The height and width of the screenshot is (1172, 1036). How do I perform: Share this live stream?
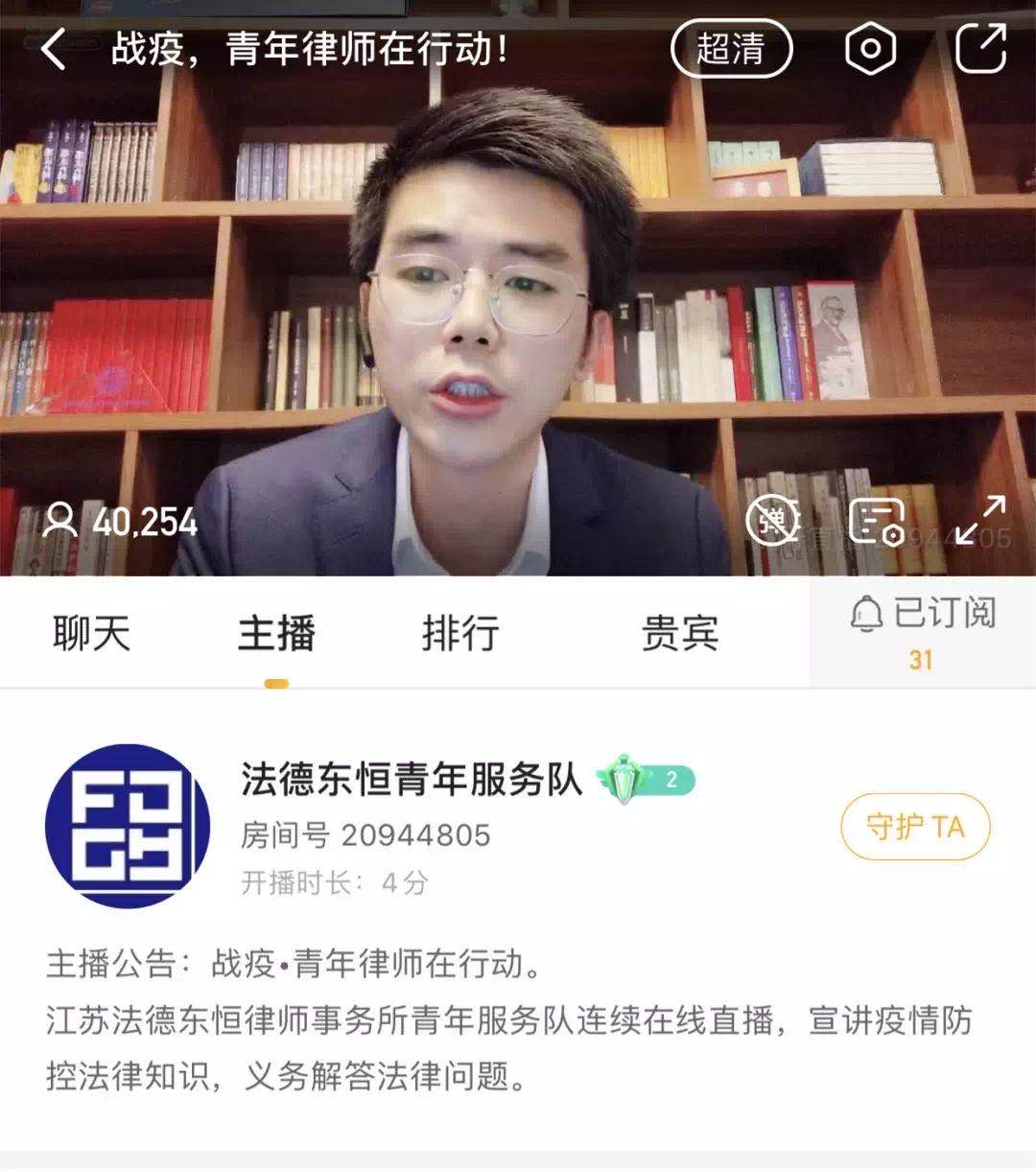click(x=981, y=48)
